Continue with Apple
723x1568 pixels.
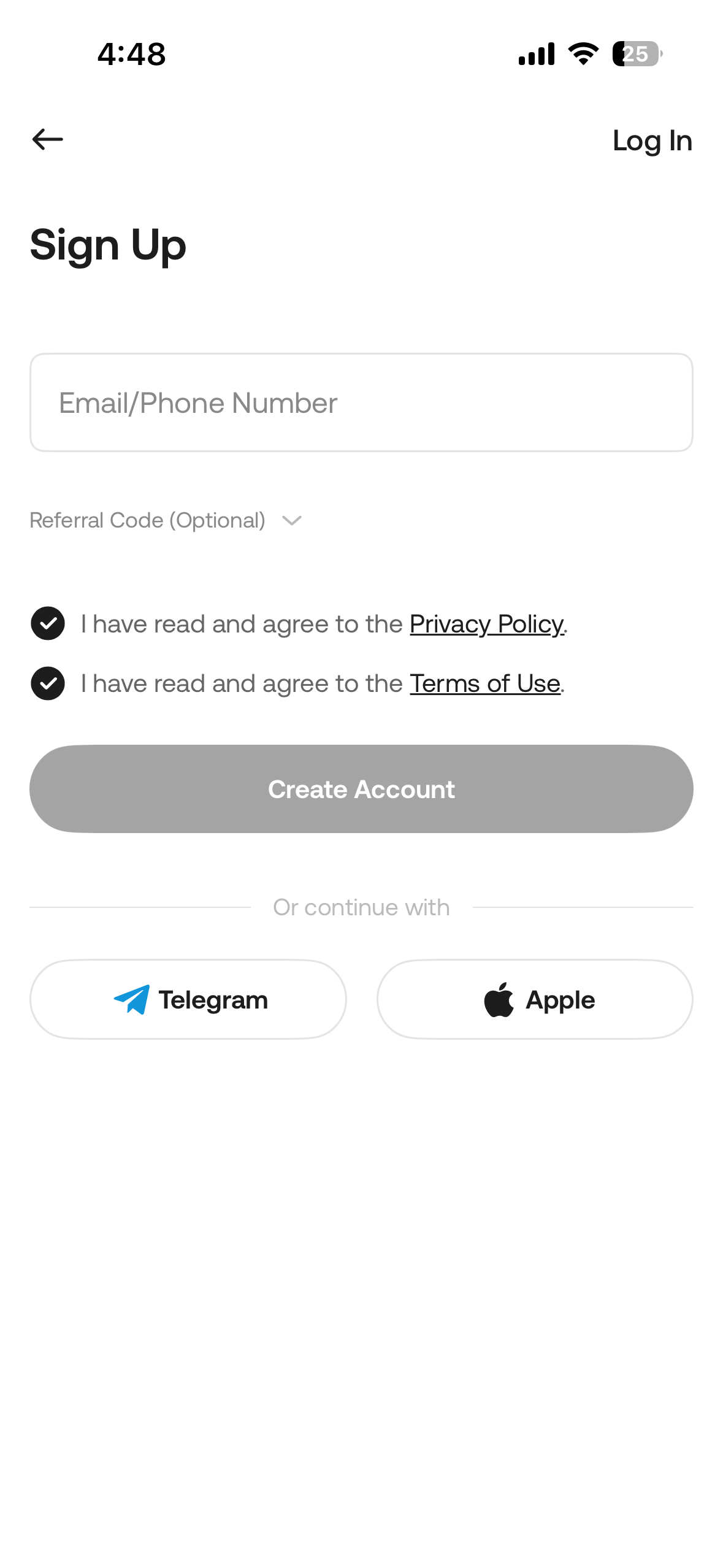[x=535, y=999]
